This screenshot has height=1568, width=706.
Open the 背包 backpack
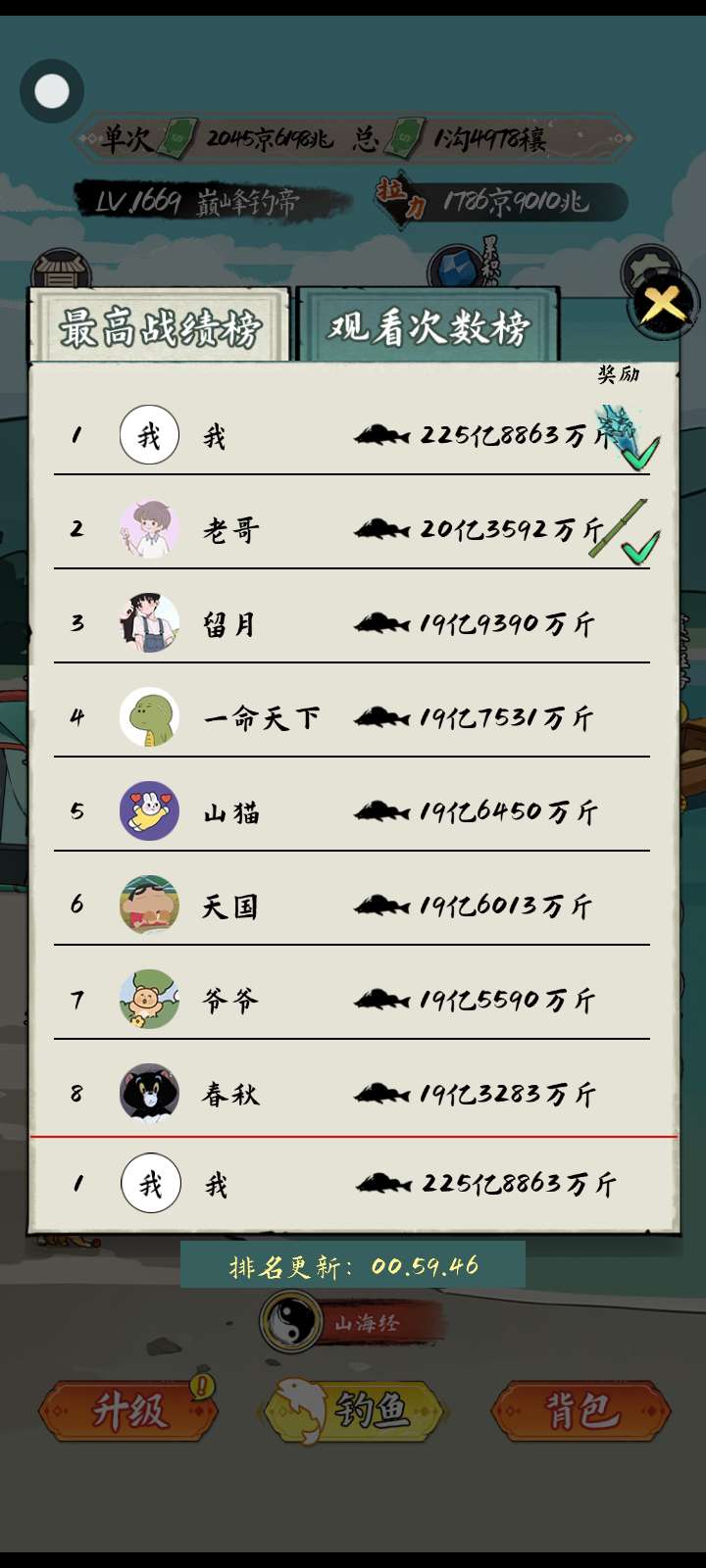[580, 1411]
